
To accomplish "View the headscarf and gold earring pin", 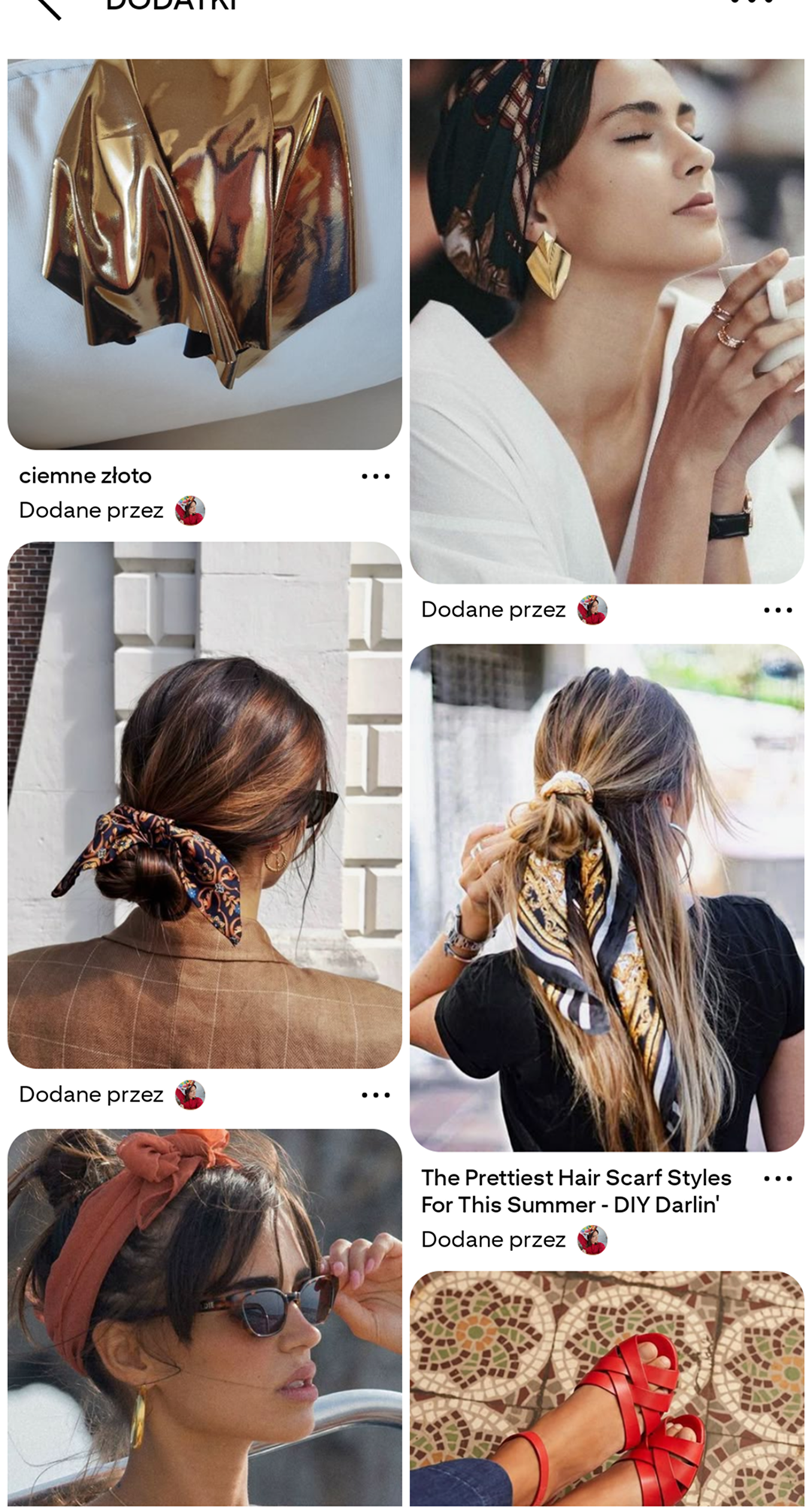I will pos(607,321).
